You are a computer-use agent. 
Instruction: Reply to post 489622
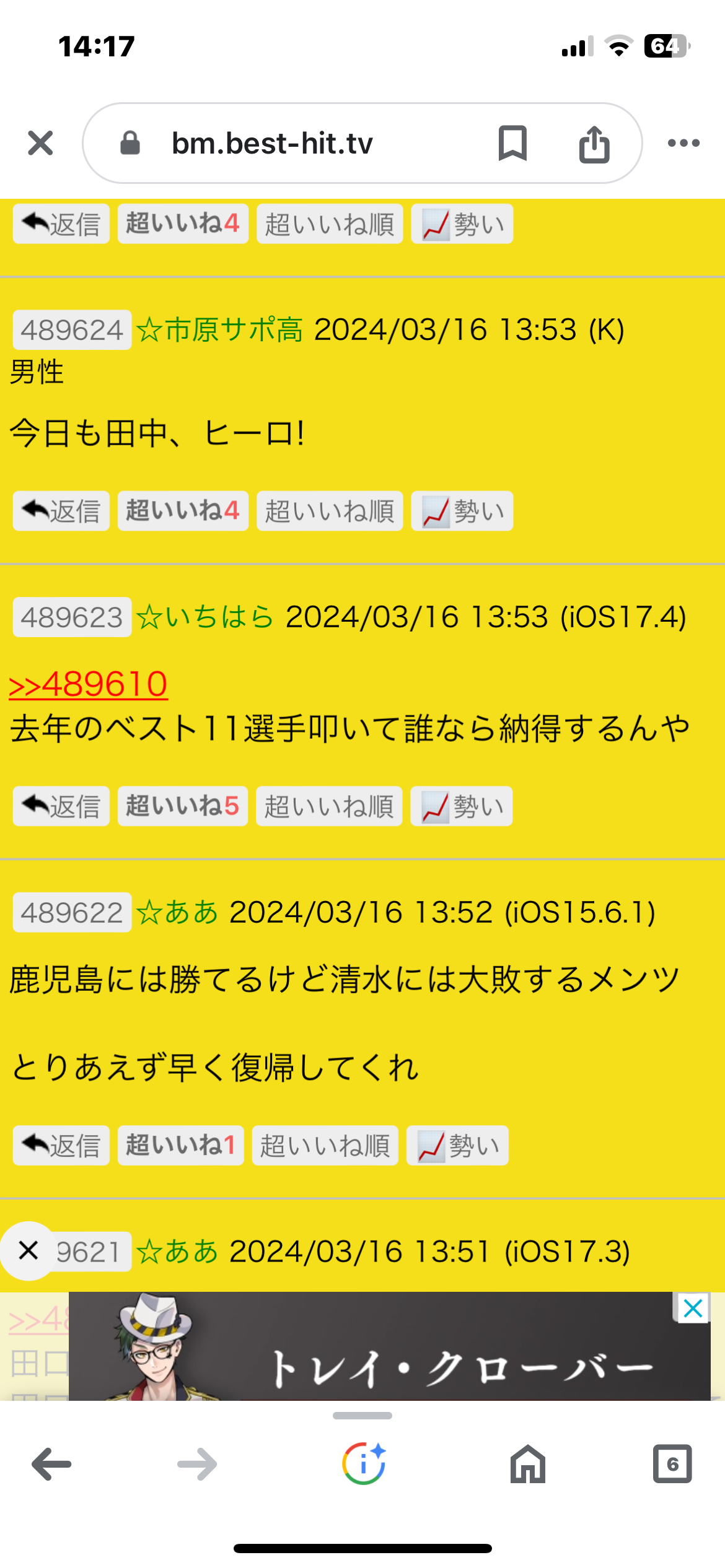point(61,1146)
